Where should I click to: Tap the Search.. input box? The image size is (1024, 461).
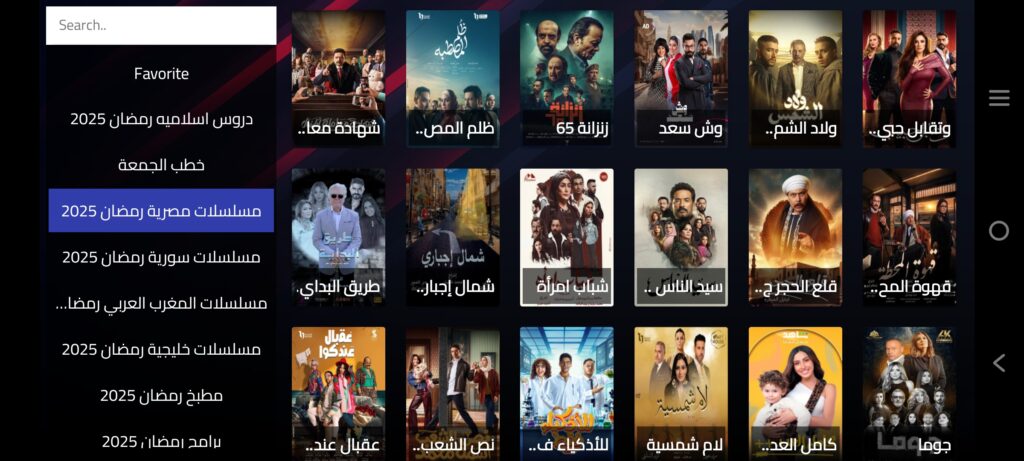[x=160, y=26]
